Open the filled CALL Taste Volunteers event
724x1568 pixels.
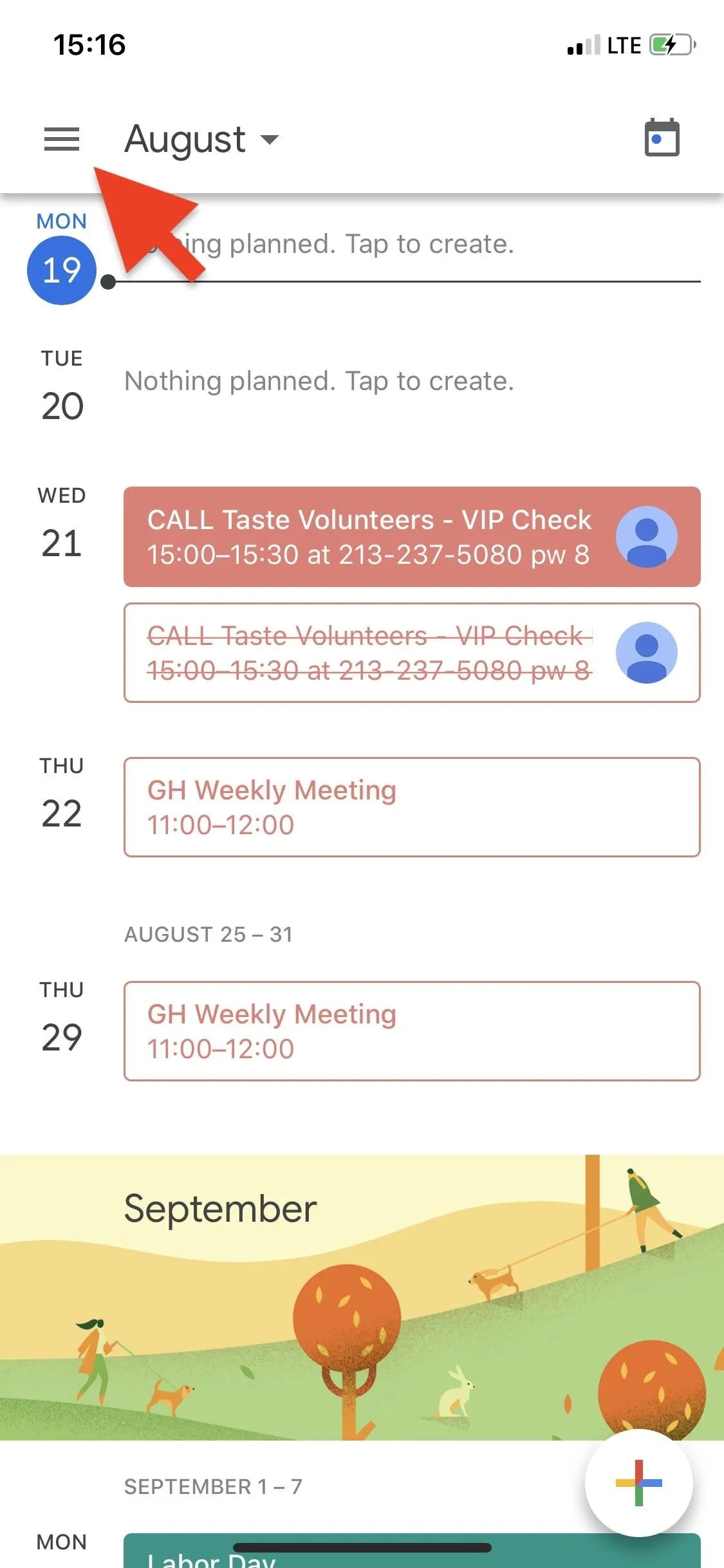tap(369, 537)
